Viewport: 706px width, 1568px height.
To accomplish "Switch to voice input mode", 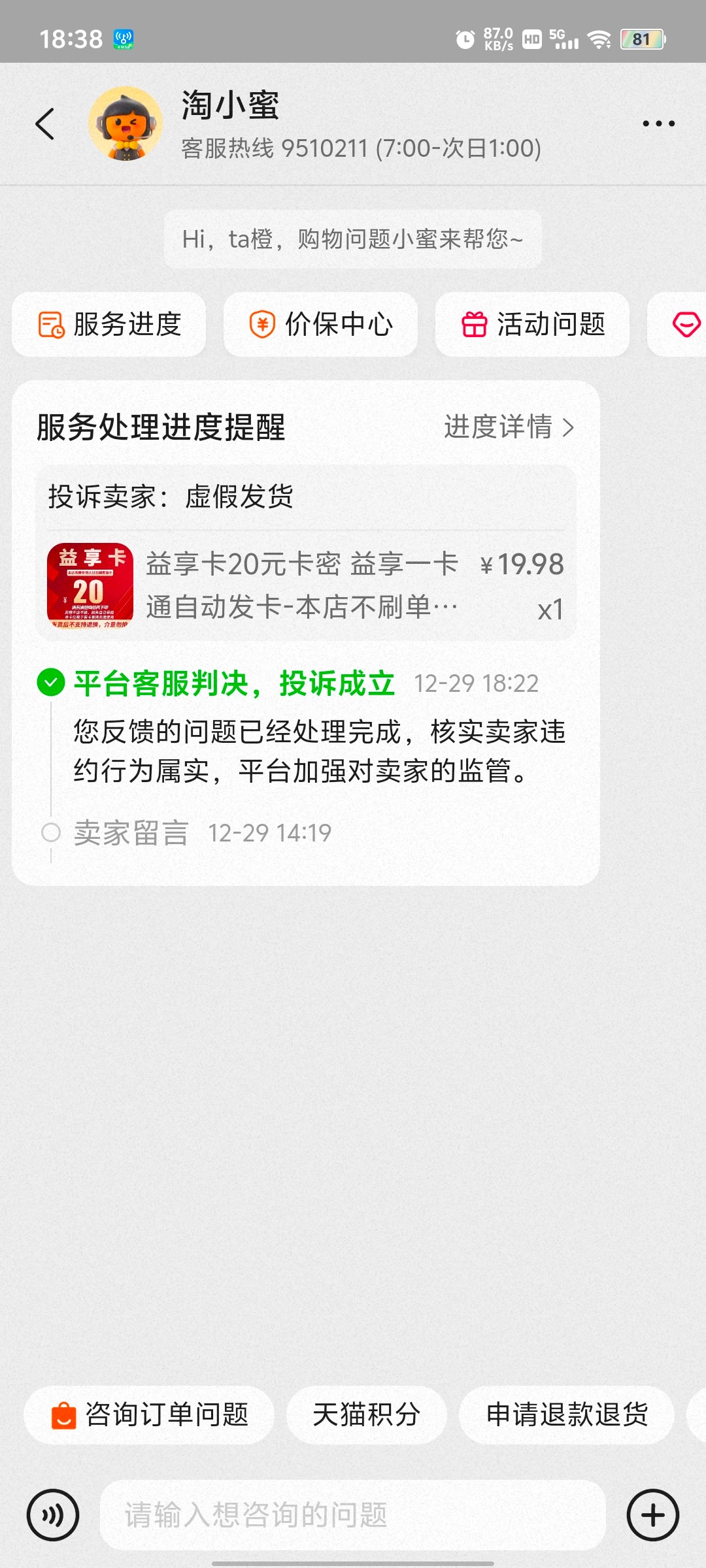I will point(53,1515).
